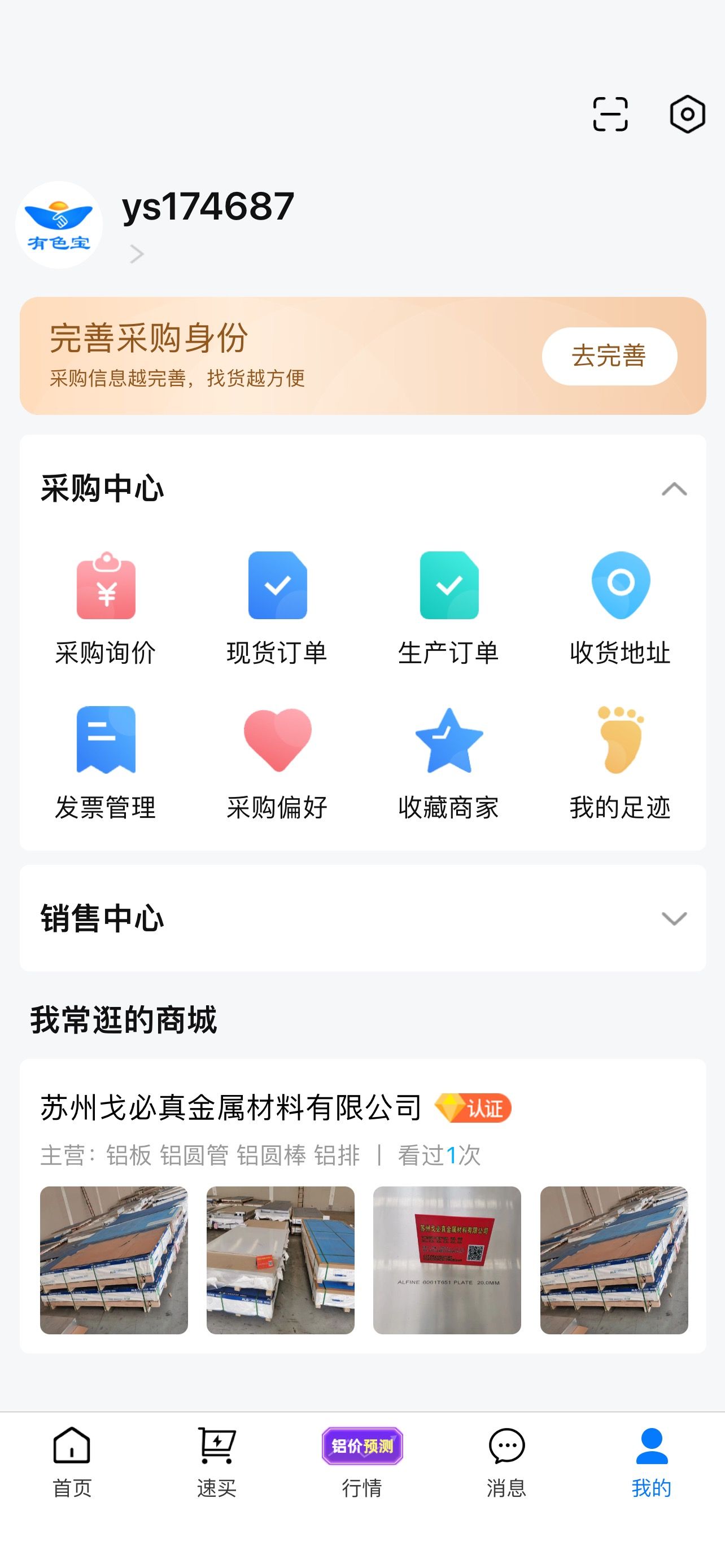Open 现货订单
725x1568 pixels.
point(278,608)
